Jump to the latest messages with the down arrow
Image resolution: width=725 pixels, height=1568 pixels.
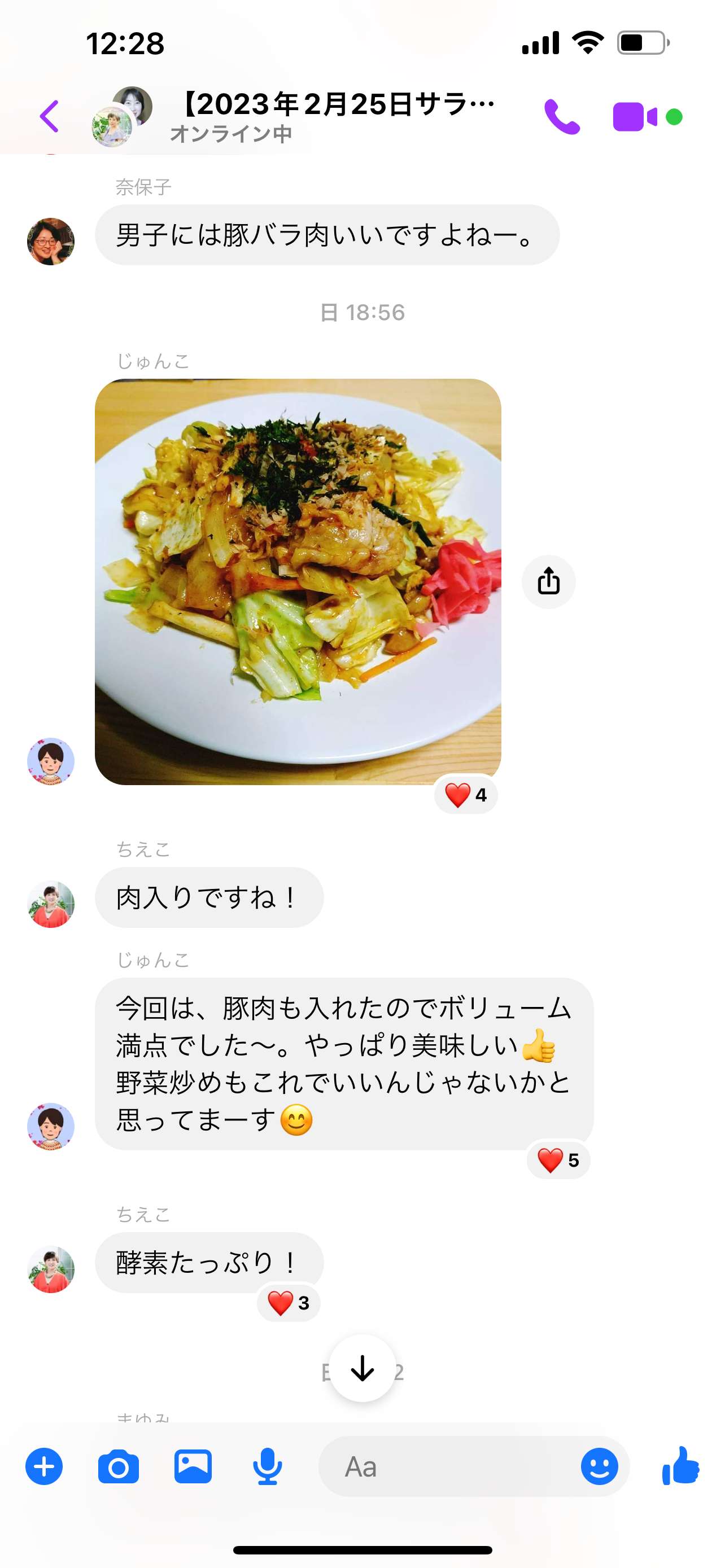pos(362,1368)
